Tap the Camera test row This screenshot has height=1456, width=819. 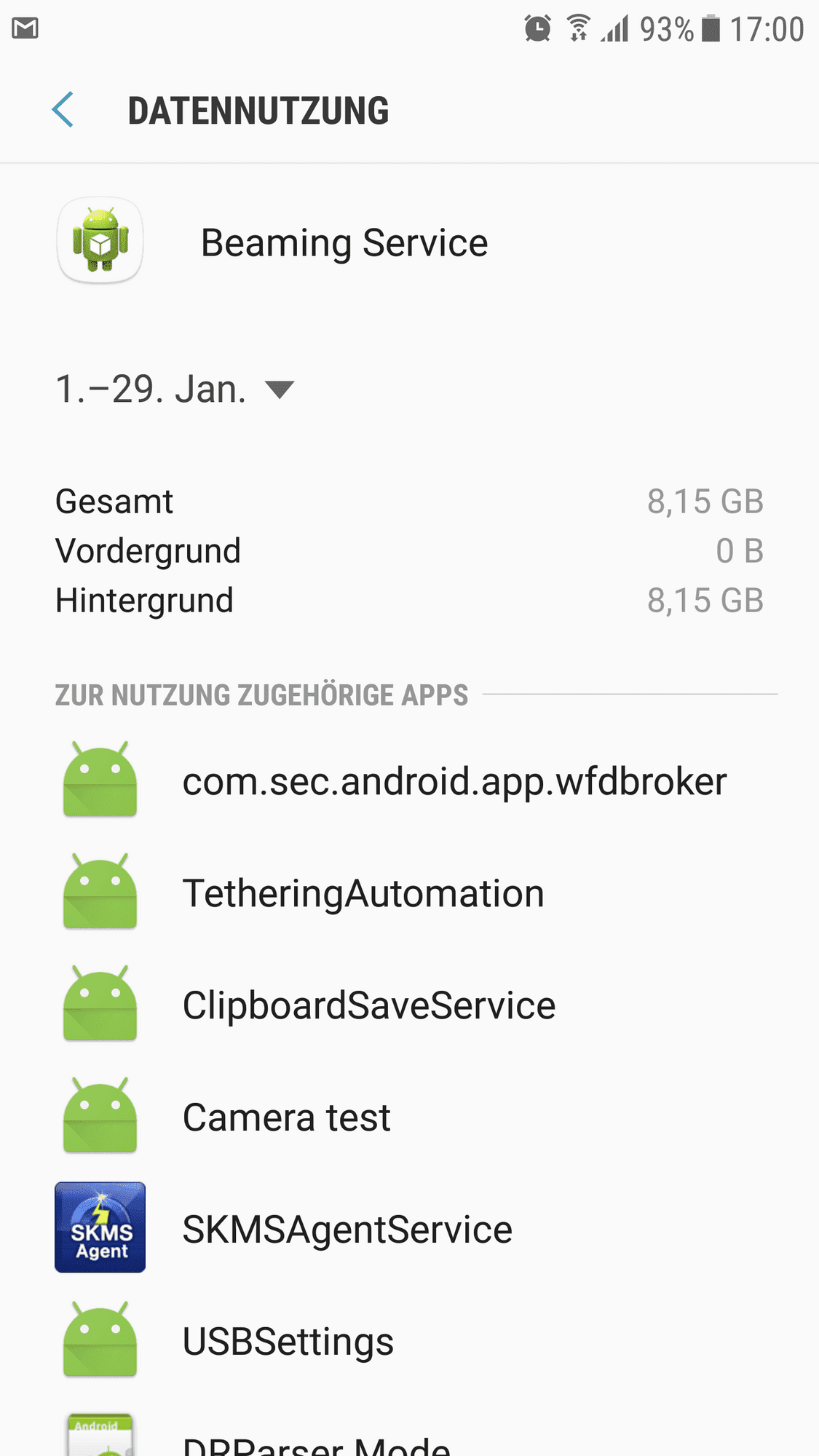[x=287, y=1117]
